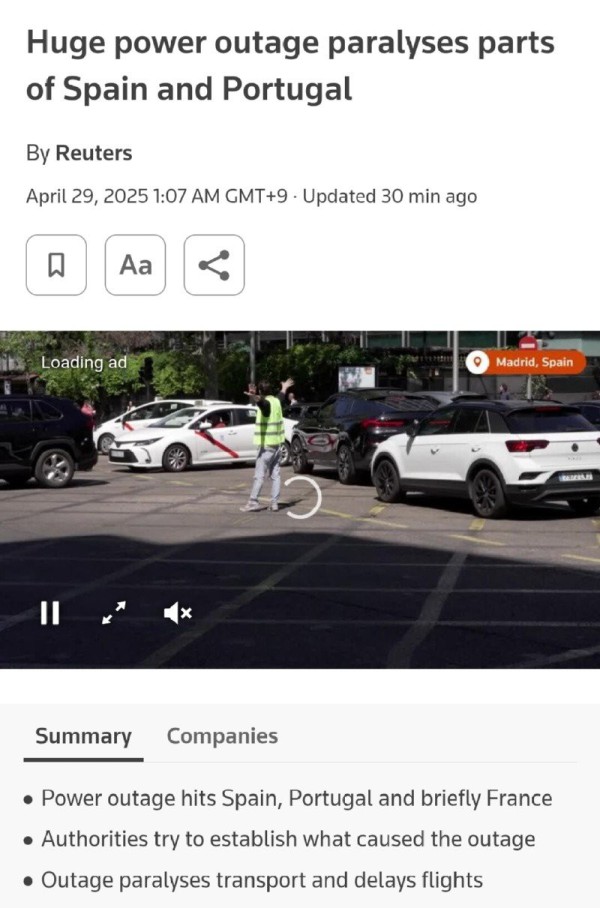The width and height of the screenshot is (600, 908).
Task: Unmute the video sound
Action: [177, 614]
